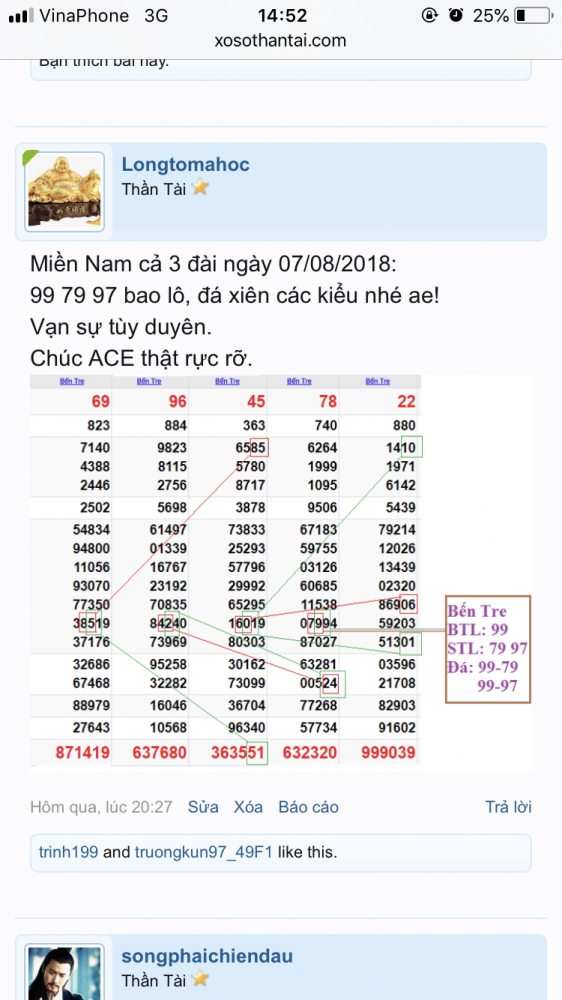
Task: View truongkun97_49F1's profile from likes
Action: [x=203, y=852]
